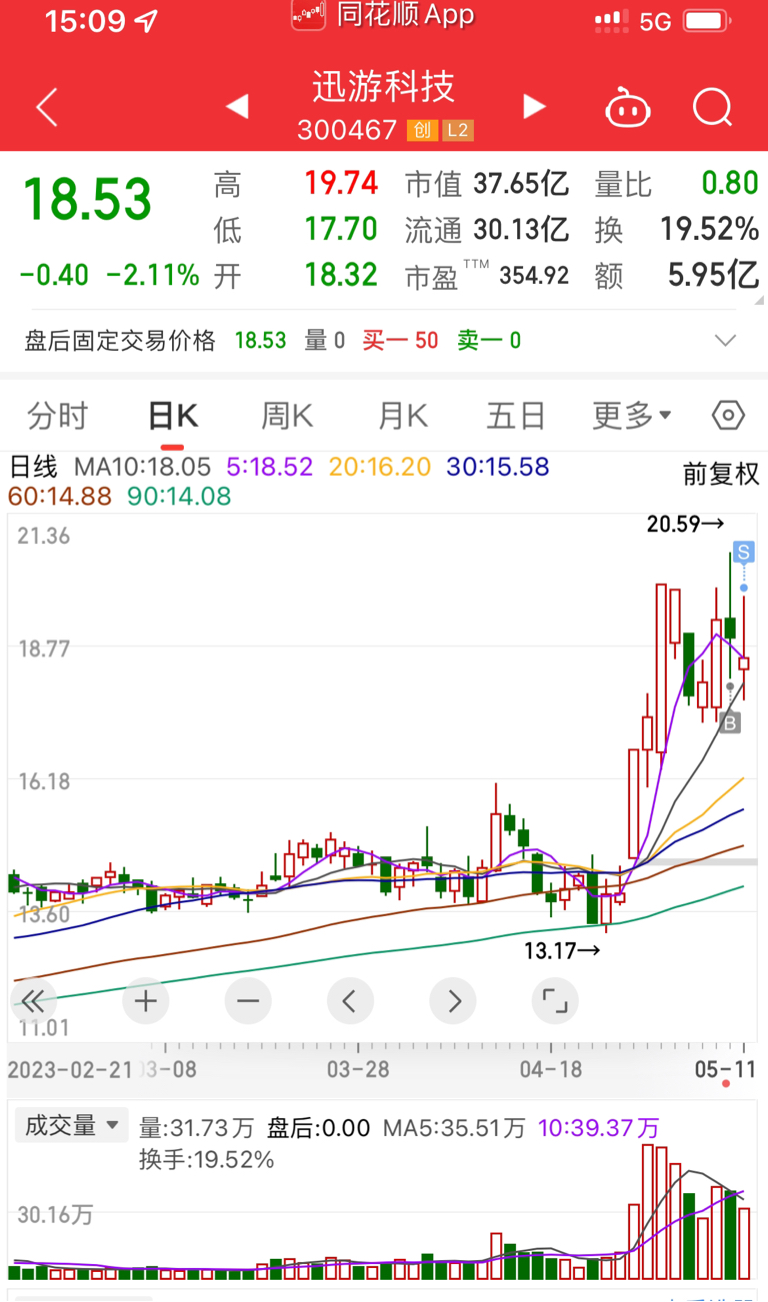
Task: Open the robot assistant icon
Action: coord(628,106)
